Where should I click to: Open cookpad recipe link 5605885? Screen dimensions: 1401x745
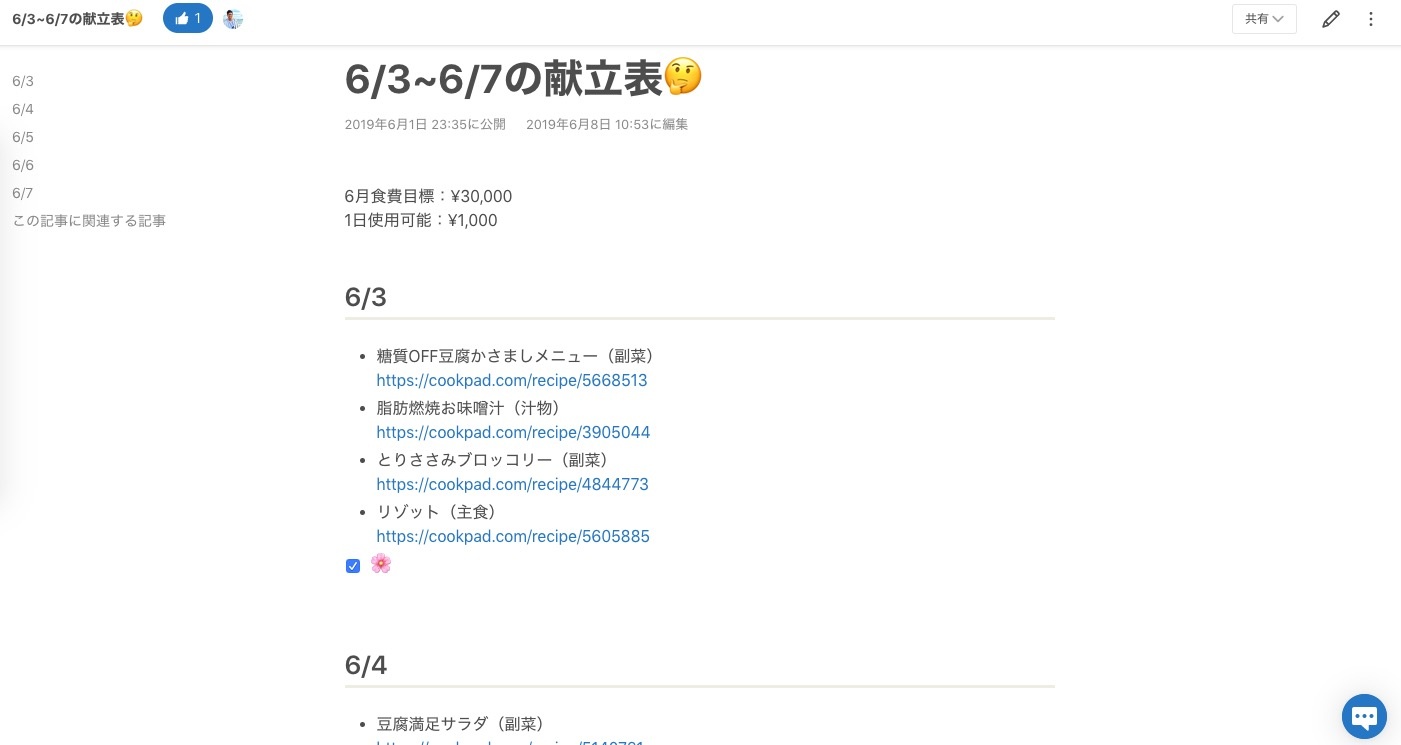pyautogui.click(x=513, y=537)
